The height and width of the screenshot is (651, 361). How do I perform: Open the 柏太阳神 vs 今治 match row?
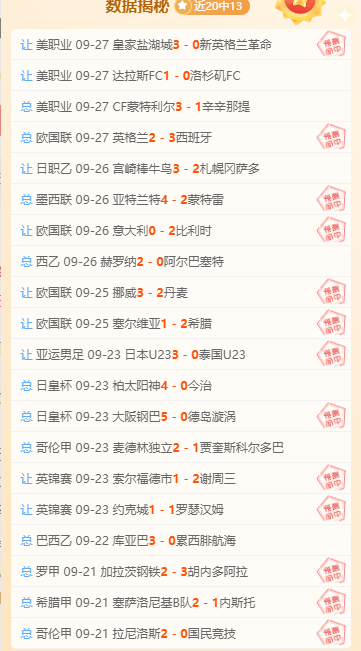[181, 386]
